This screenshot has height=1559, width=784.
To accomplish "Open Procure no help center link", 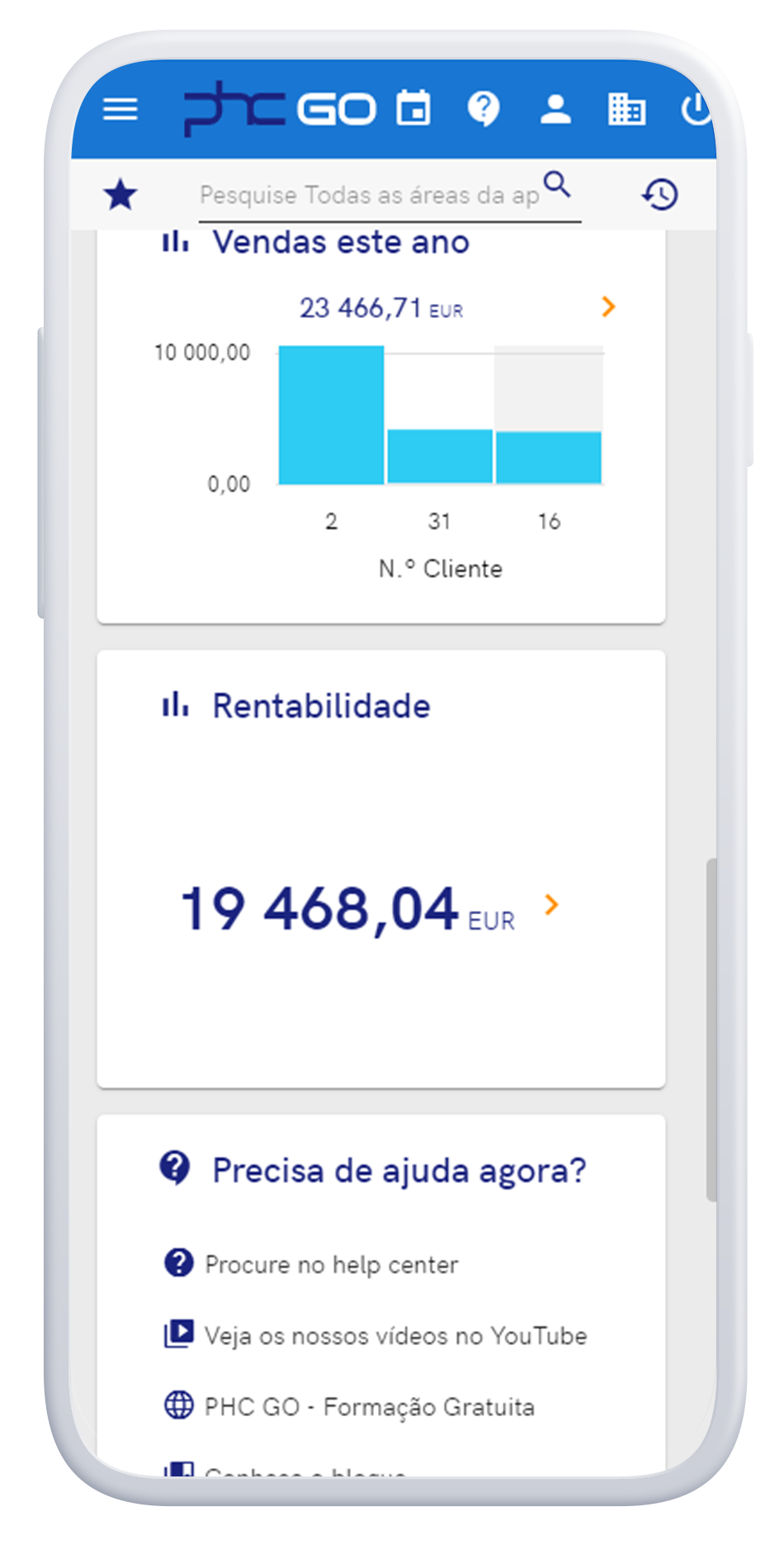I will click(331, 1264).
